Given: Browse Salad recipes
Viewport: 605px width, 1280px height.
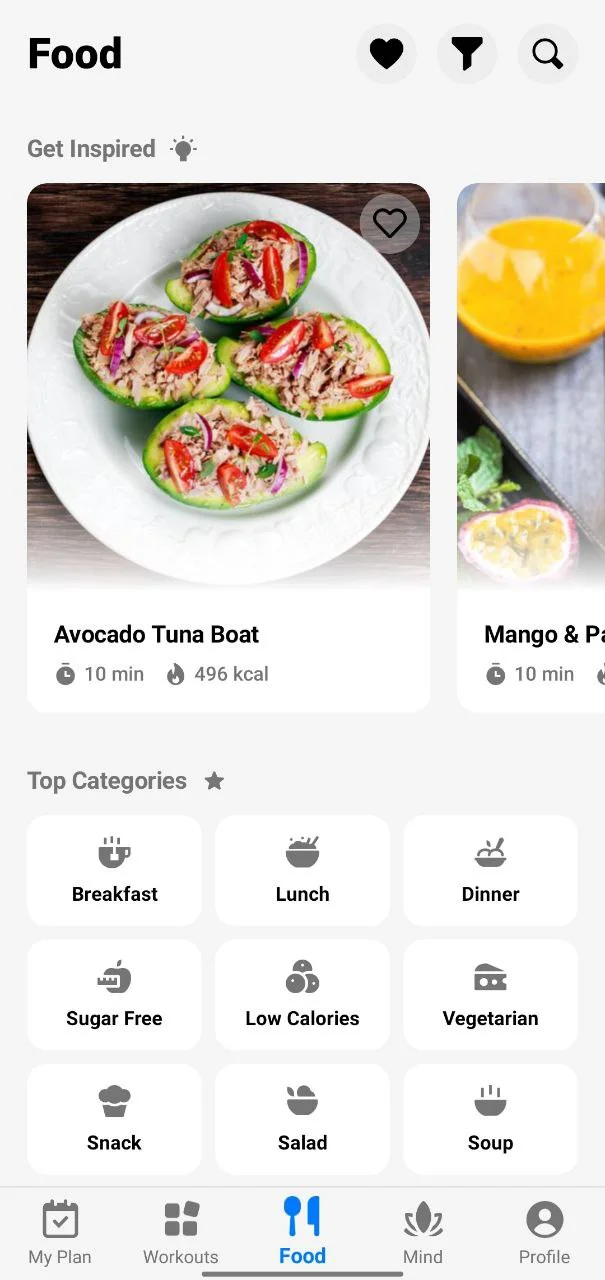Looking at the screenshot, I should (302, 1118).
